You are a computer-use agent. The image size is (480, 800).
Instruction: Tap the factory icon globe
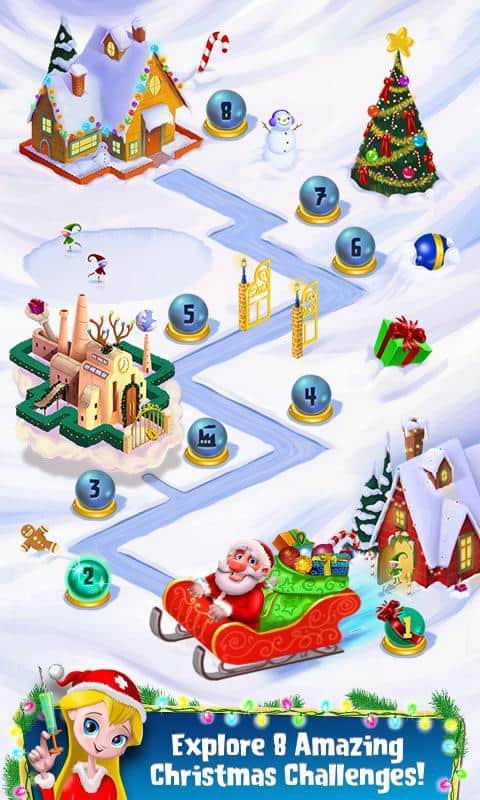coord(207,442)
